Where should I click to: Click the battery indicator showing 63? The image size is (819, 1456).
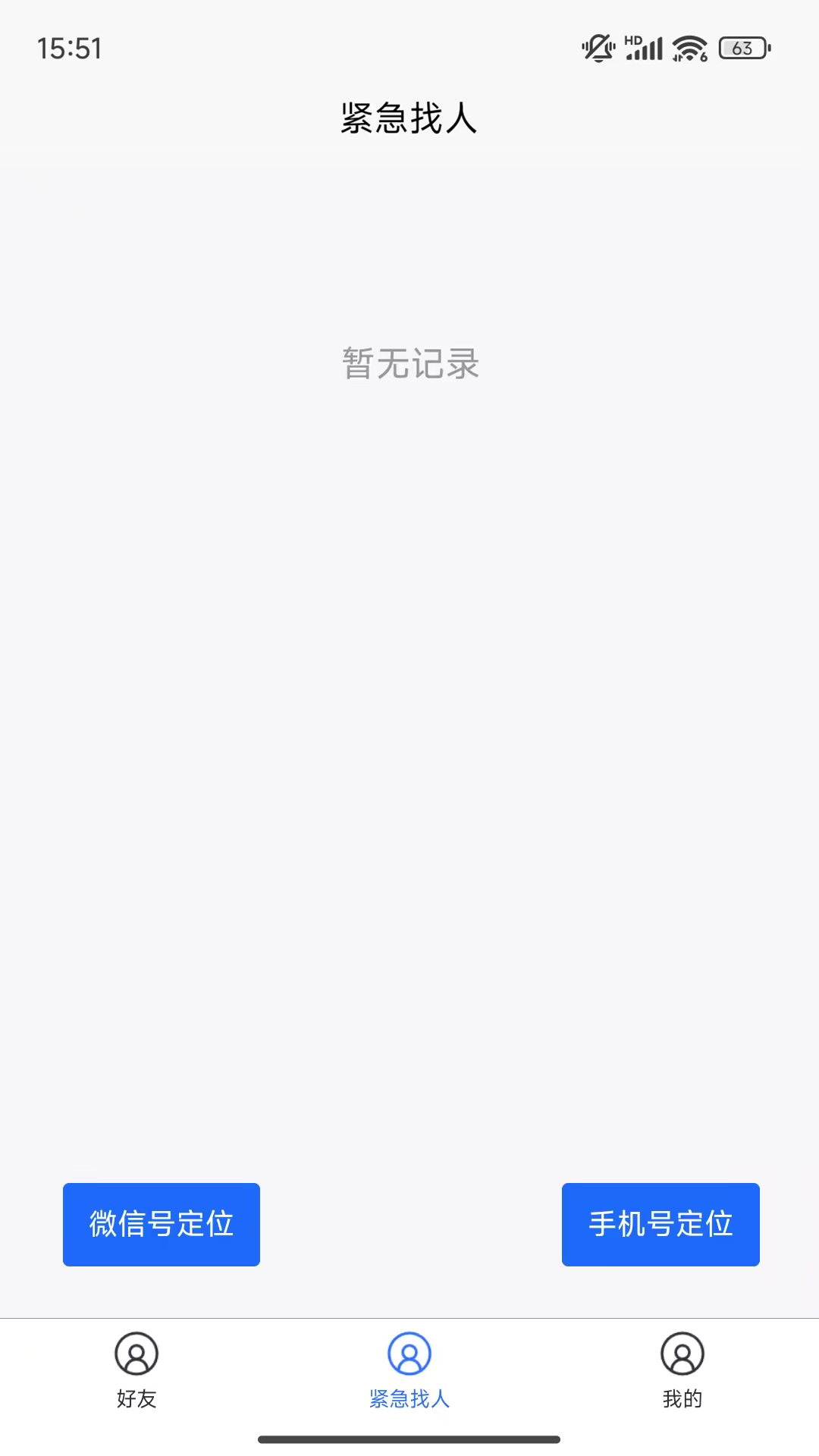point(742,49)
